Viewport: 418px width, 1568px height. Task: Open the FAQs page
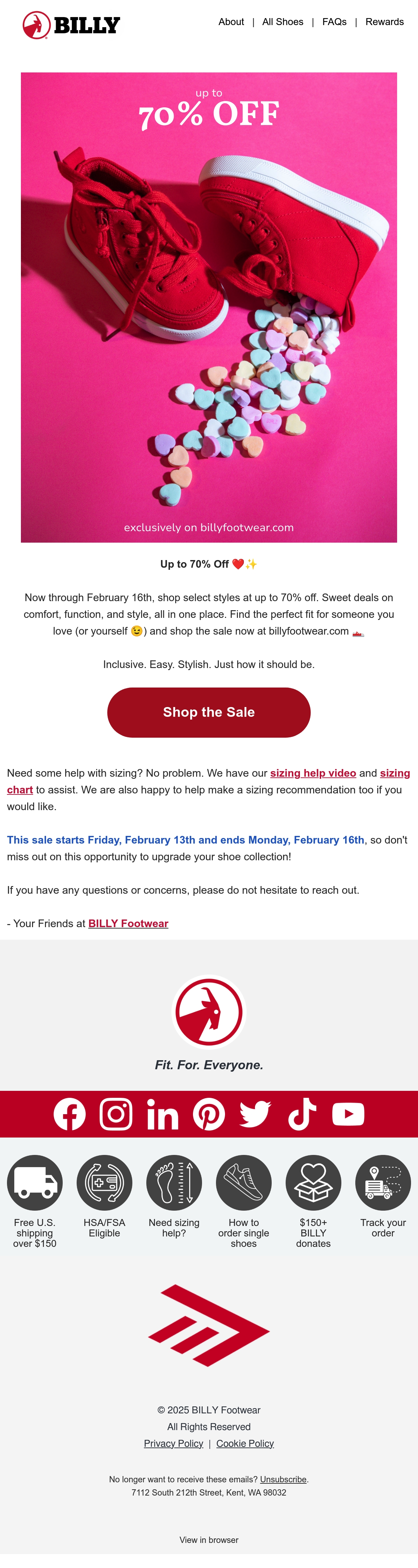tap(335, 22)
